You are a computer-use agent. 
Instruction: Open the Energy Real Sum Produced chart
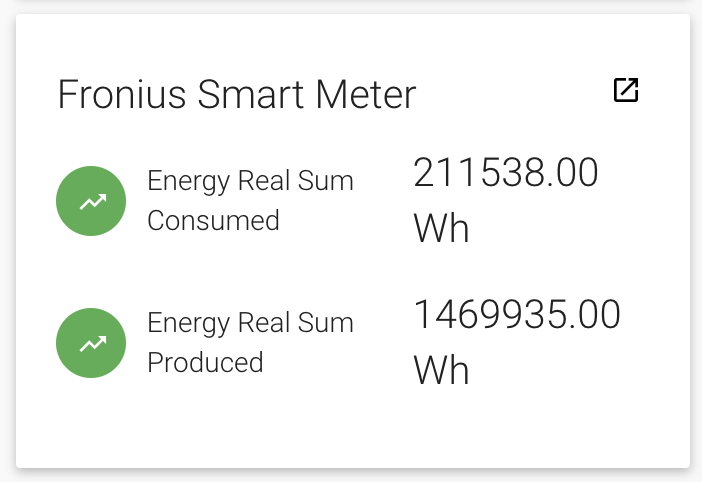click(x=91, y=343)
